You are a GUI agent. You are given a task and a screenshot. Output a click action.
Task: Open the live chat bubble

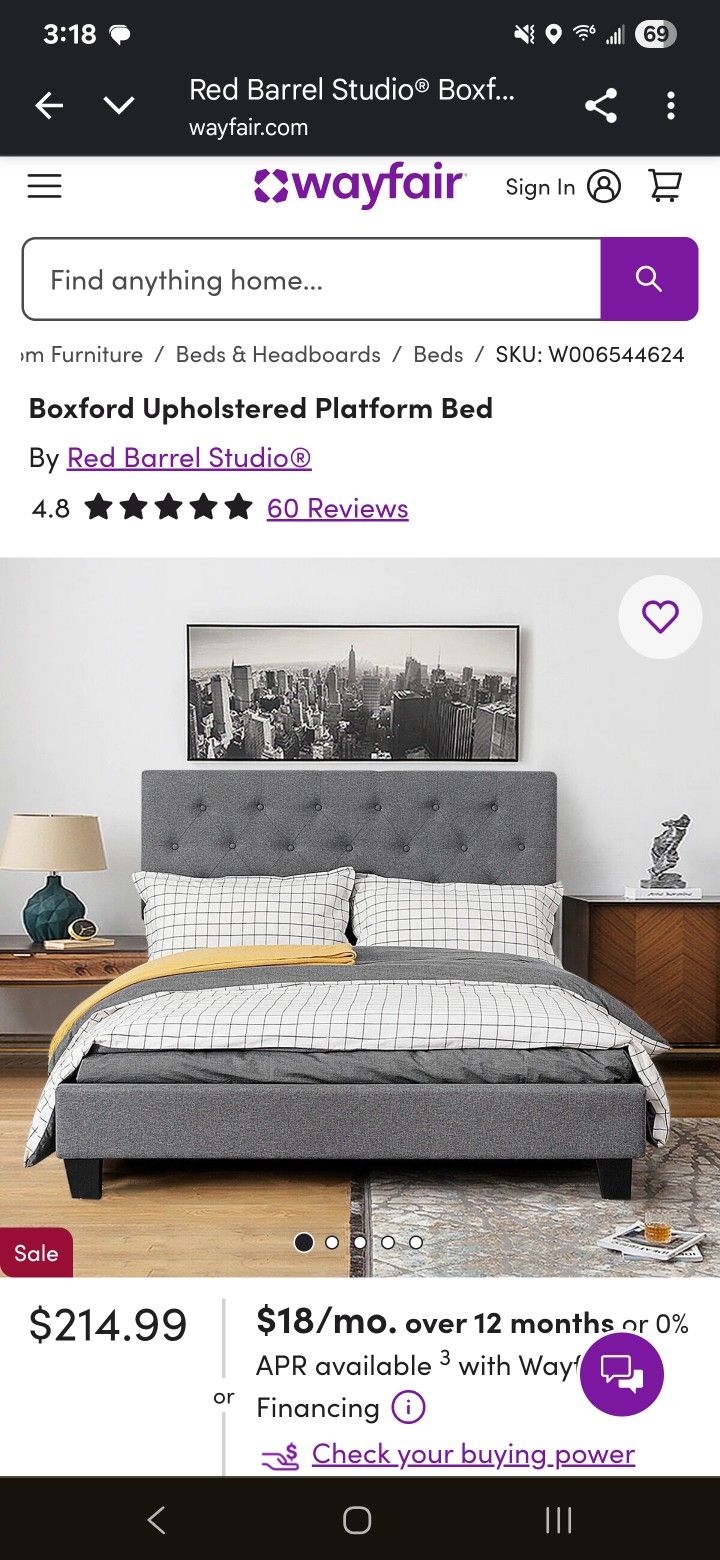[621, 1374]
